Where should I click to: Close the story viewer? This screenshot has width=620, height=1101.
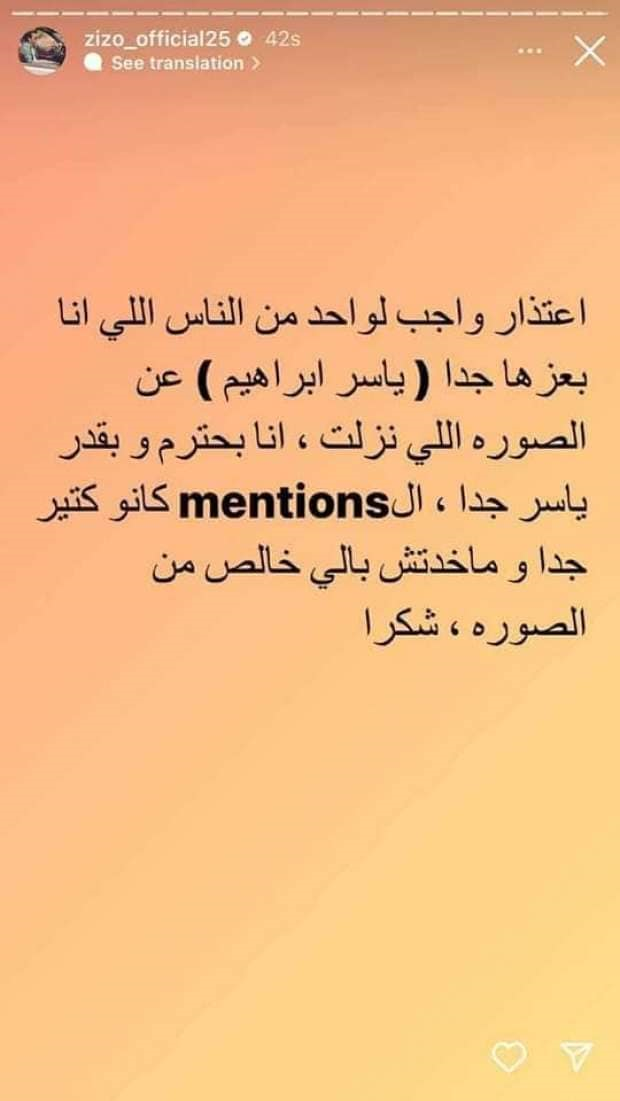(x=590, y=50)
